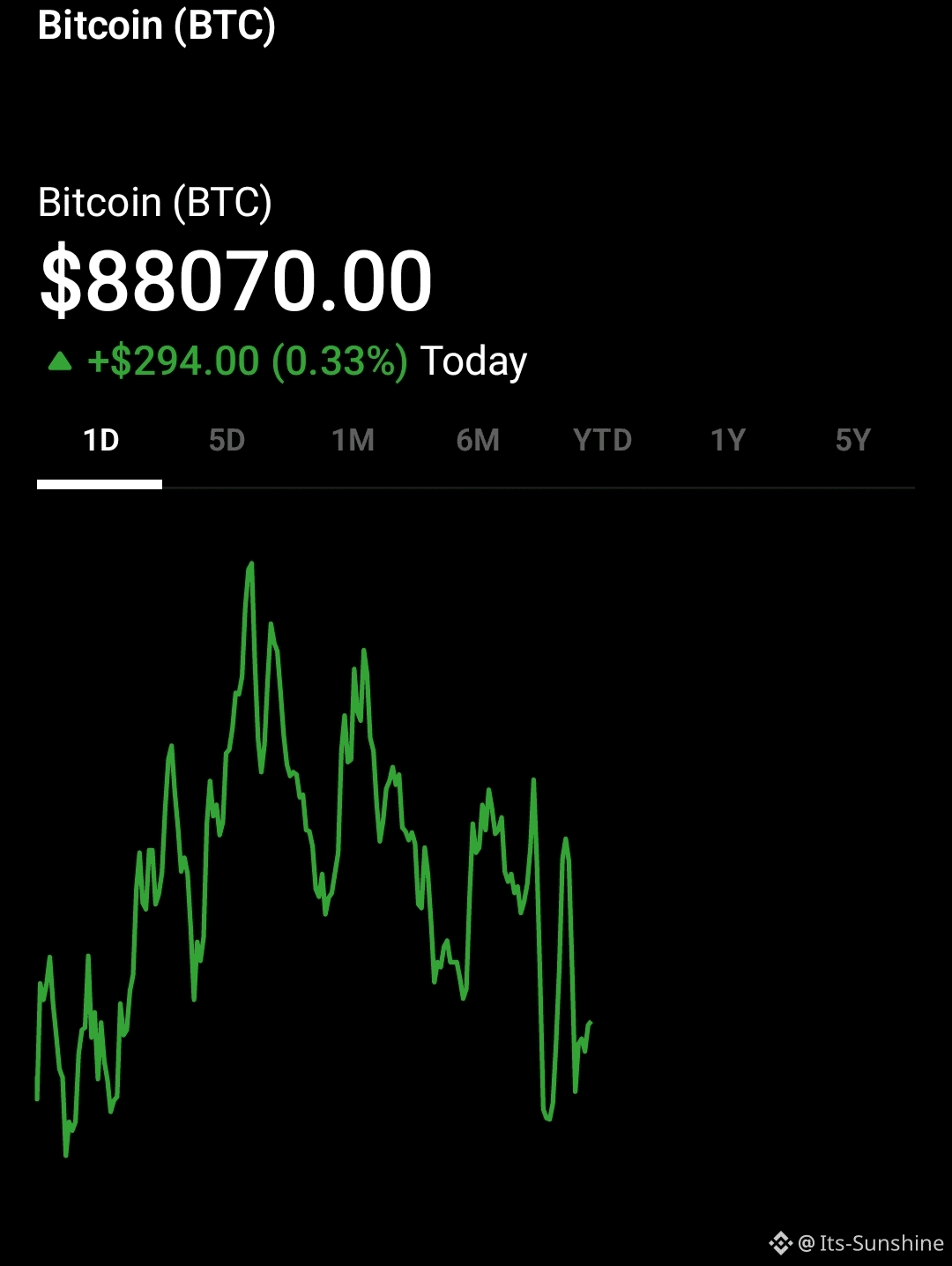Switch to the 1Y chart range
This screenshot has height=1266, width=952.
tap(728, 440)
